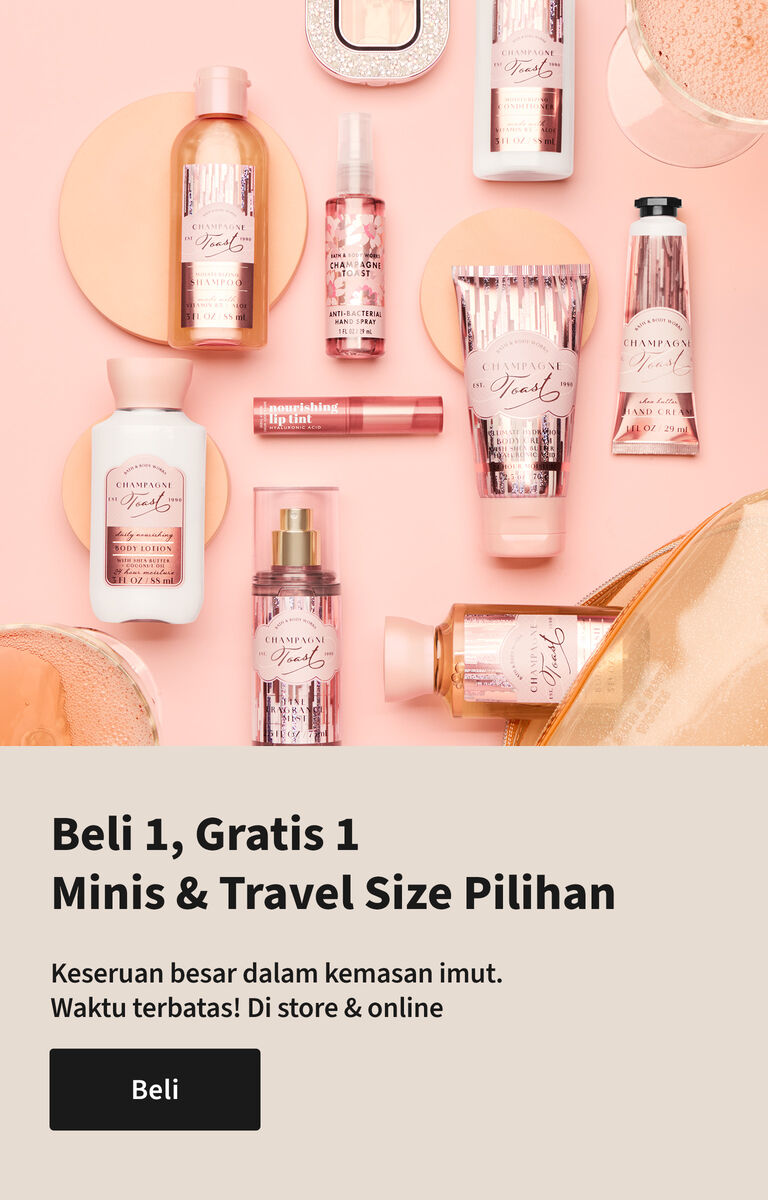Tap the Beli button

[155, 1089]
